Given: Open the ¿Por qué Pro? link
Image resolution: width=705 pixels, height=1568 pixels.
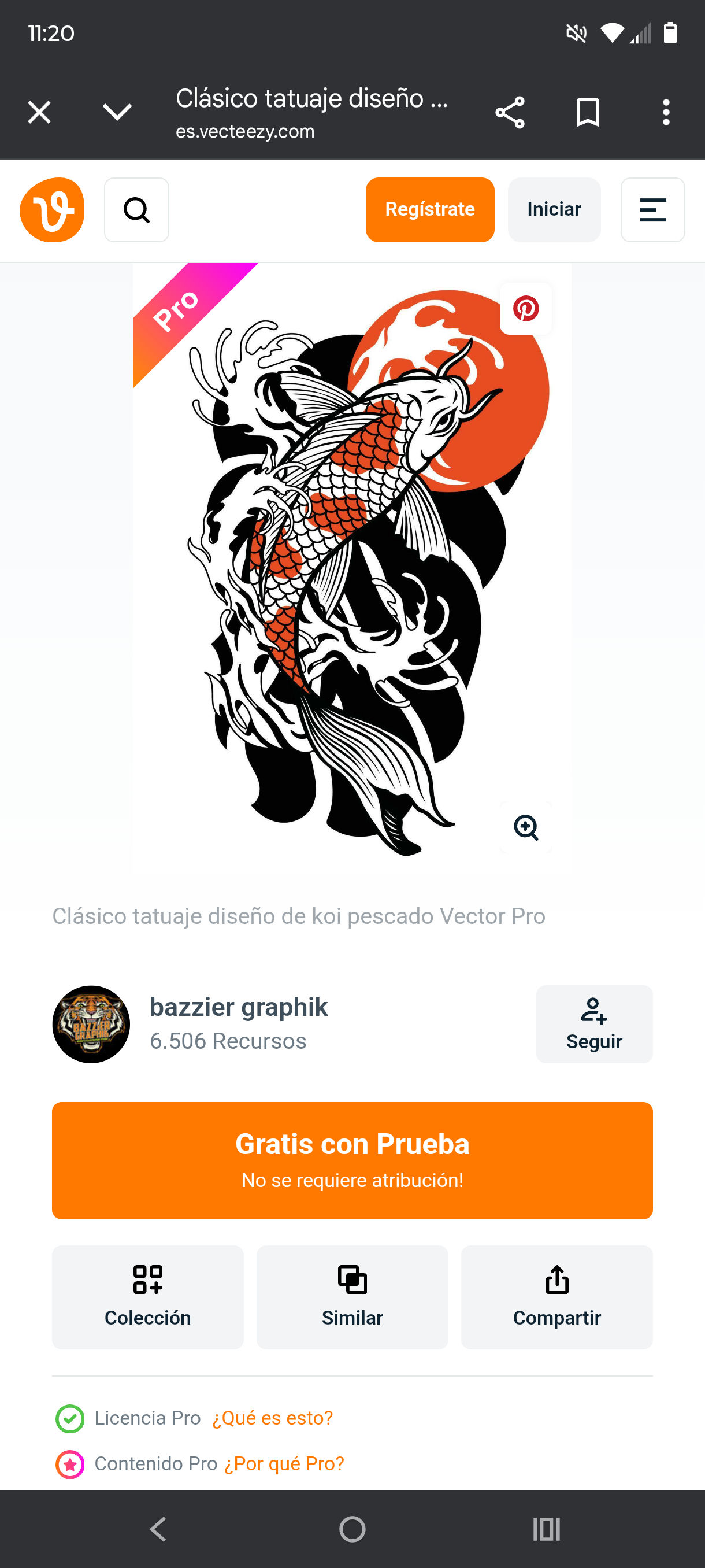Looking at the screenshot, I should [284, 1463].
